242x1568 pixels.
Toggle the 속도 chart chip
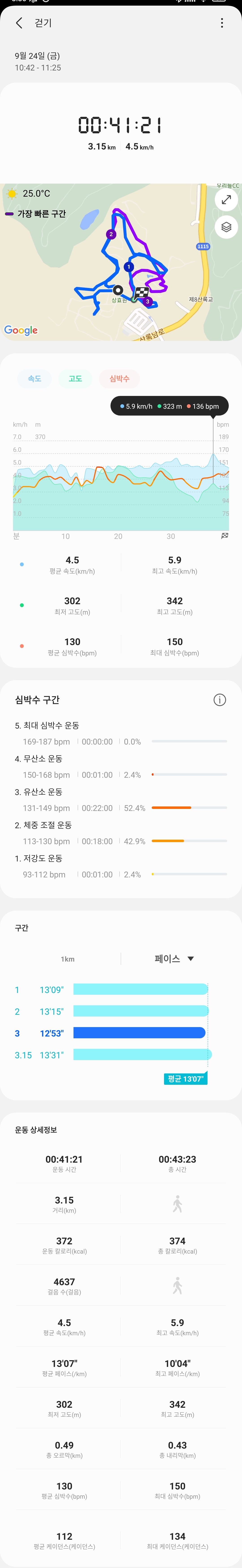(x=35, y=379)
